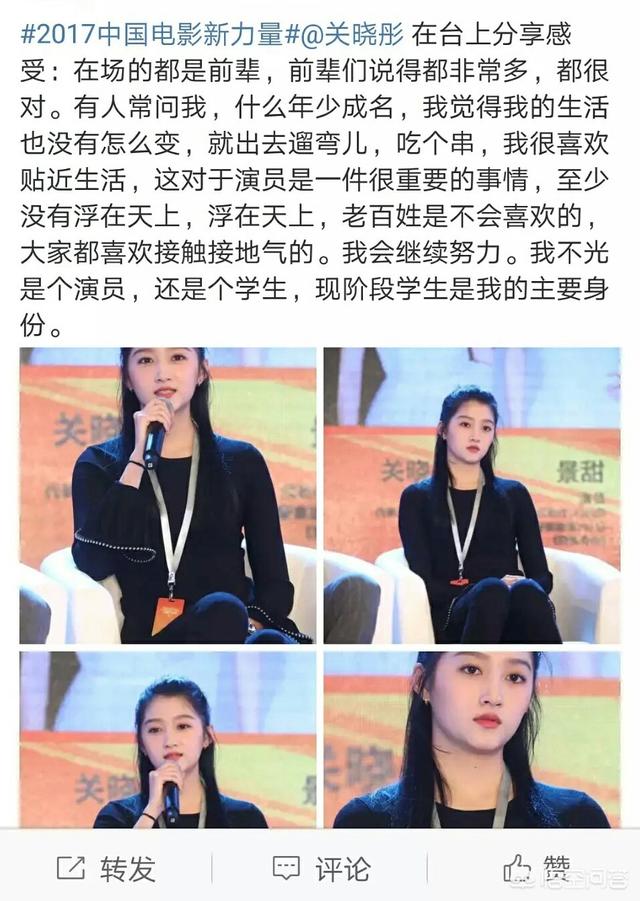Tap 评论 to comment on the post
The height and width of the screenshot is (901, 640).
pos(321,868)
